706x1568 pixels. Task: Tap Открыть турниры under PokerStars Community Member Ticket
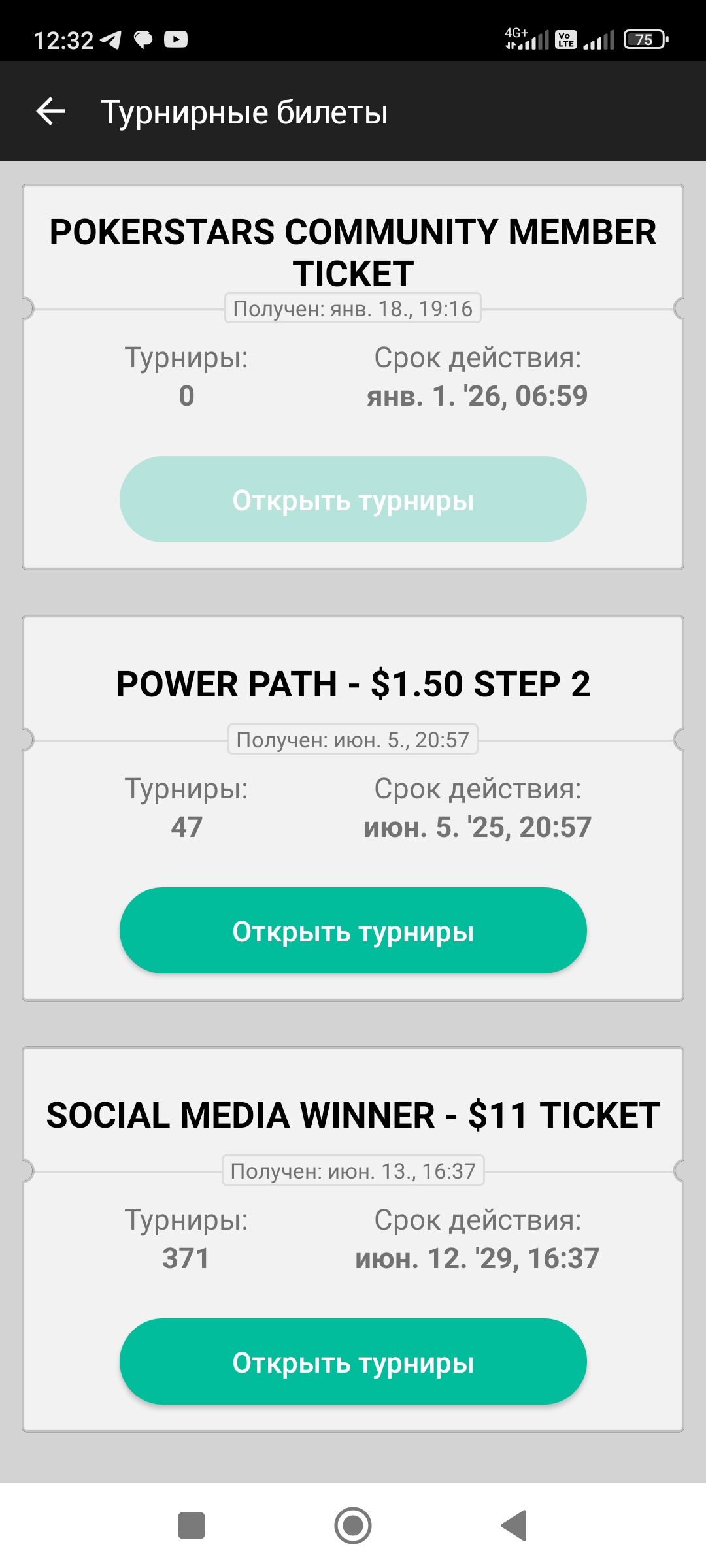[353, 499]
